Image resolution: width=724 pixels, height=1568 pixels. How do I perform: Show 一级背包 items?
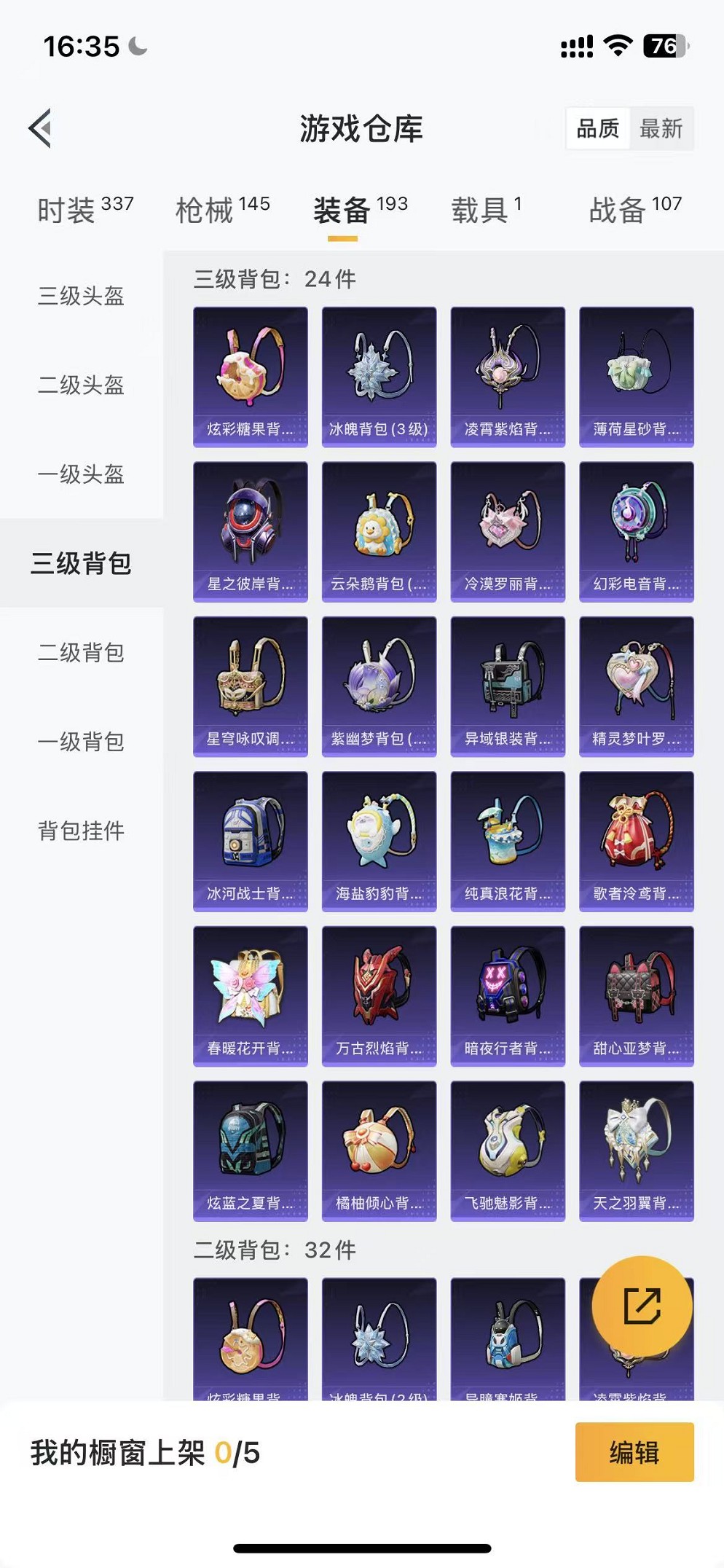[81, 742]
